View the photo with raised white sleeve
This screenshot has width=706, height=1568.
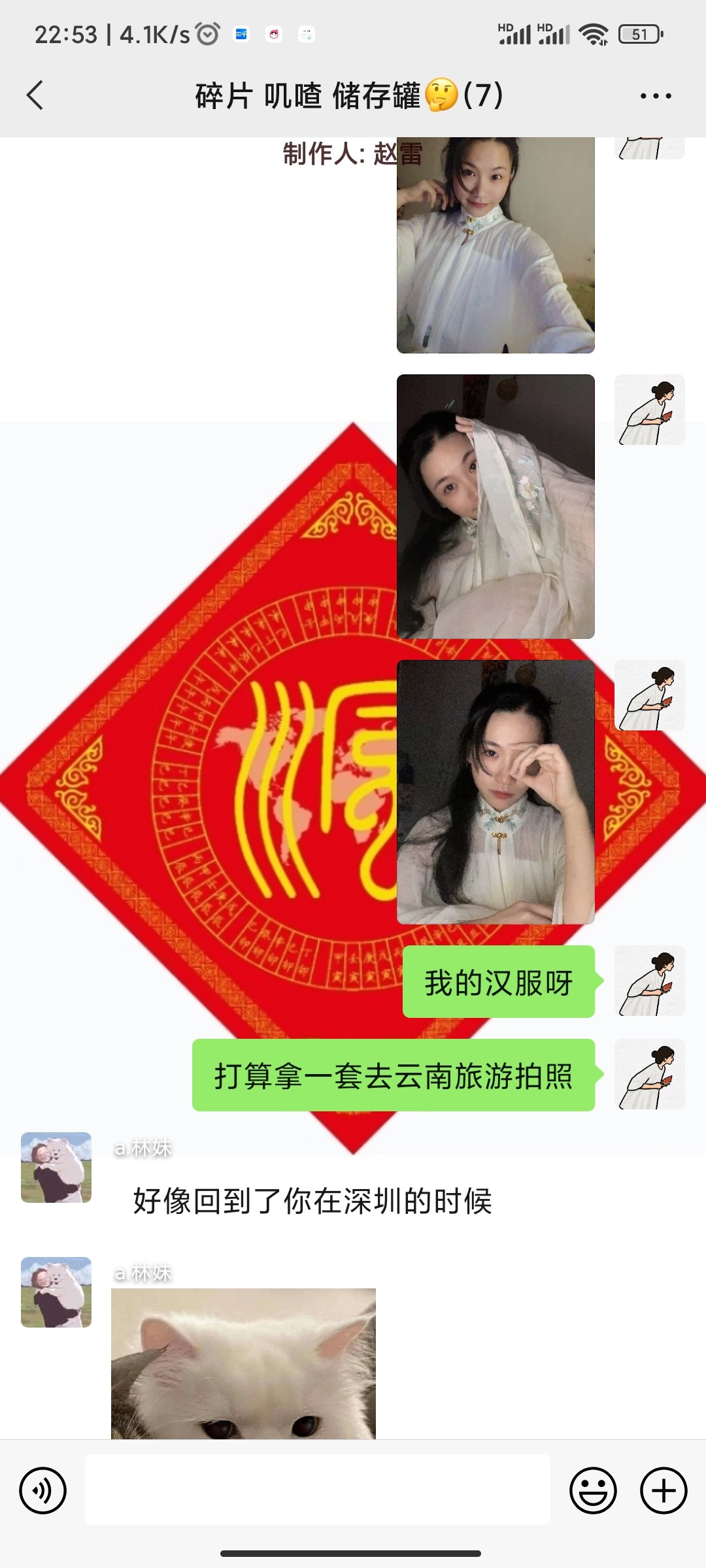point(496,506)
